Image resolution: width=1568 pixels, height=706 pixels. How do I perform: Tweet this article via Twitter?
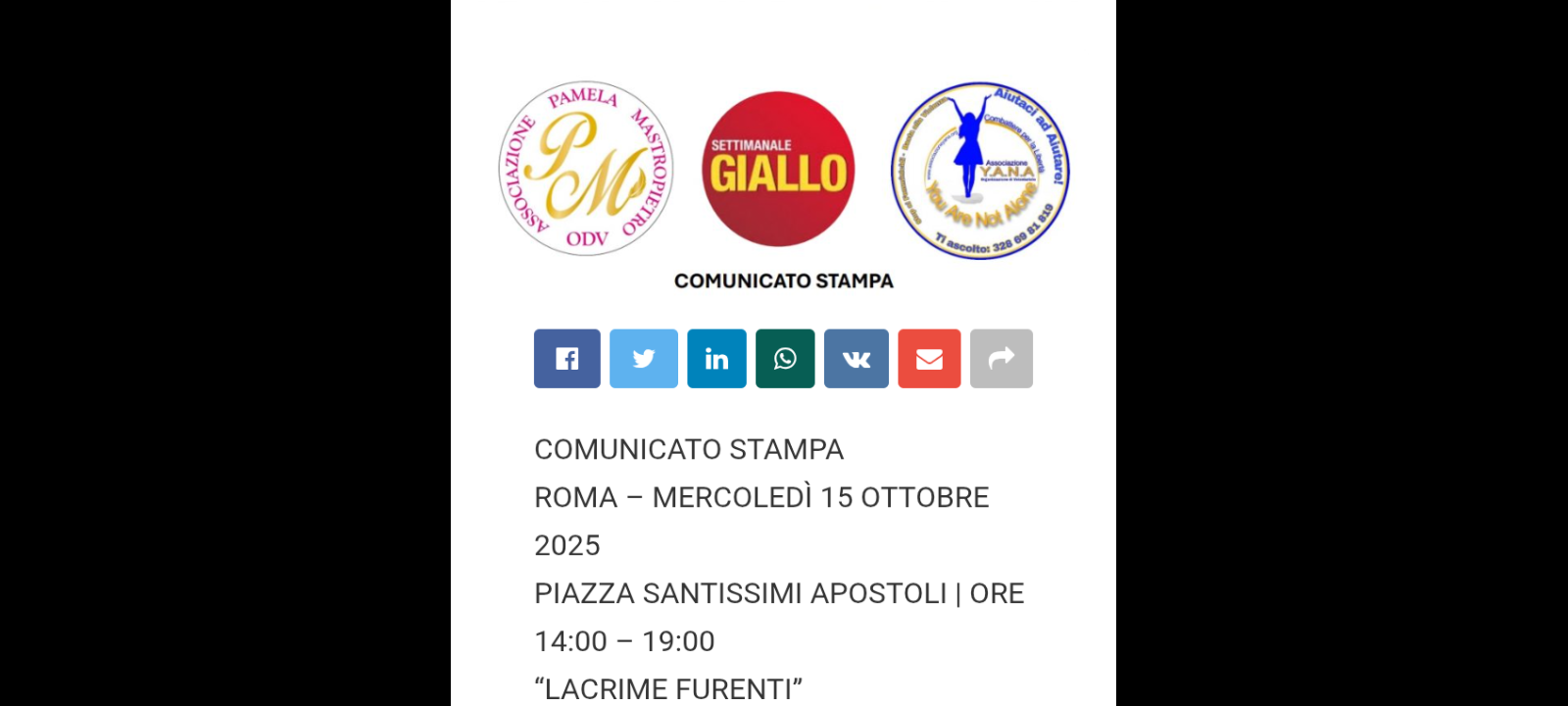(x=643, y=359)
